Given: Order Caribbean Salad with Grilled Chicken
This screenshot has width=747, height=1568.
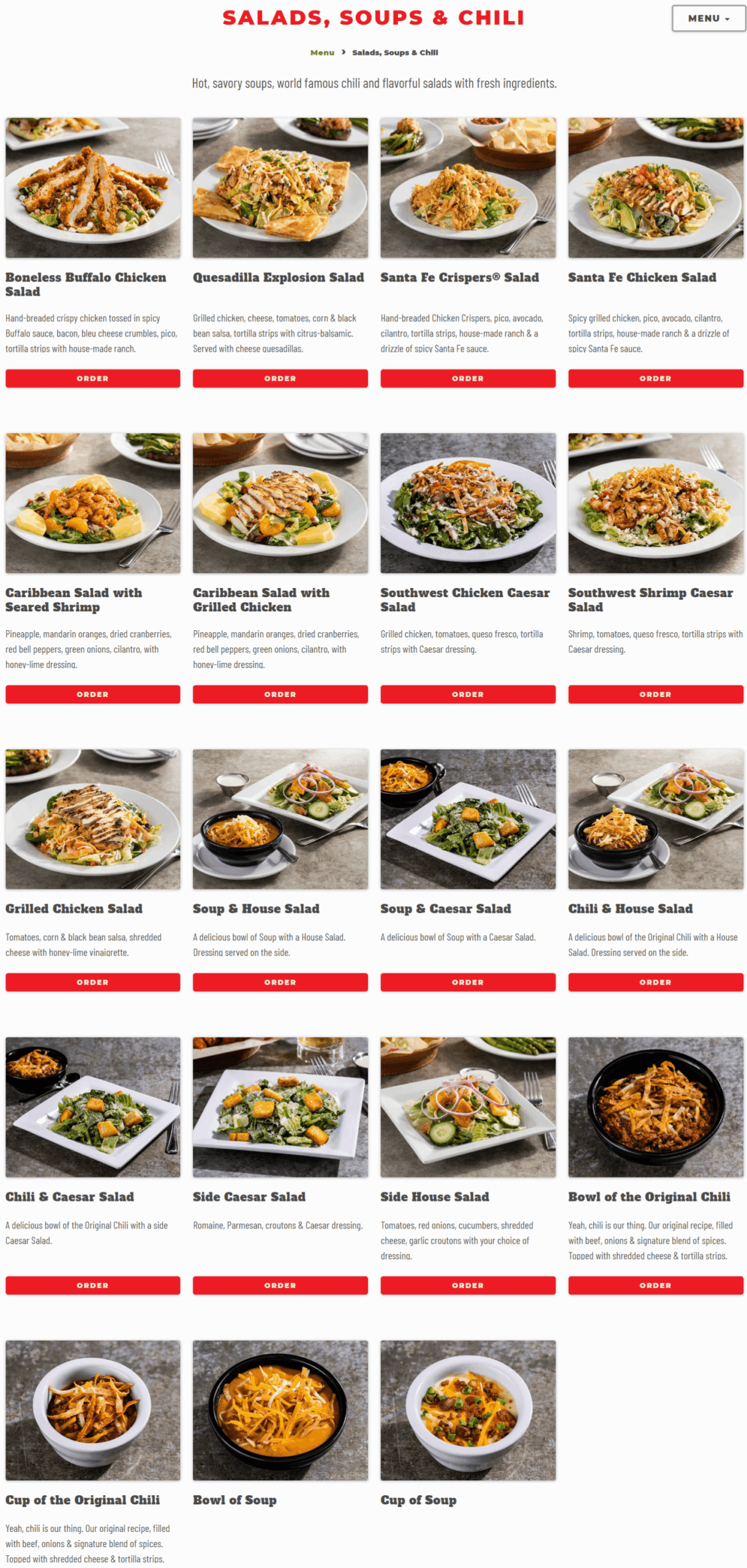Looking at the screenshot, I should (x=280, y=694).
